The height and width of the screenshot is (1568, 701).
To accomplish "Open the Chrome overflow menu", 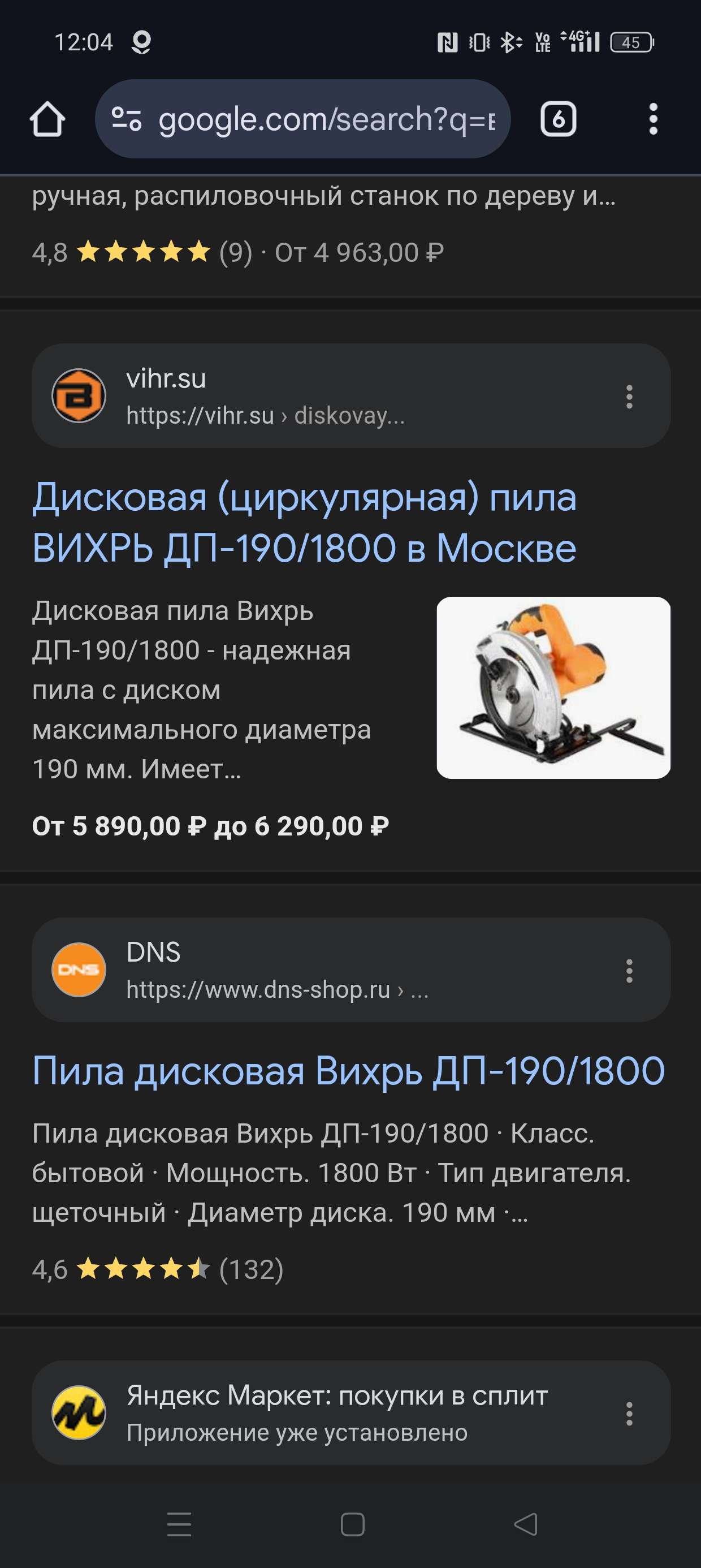I will (653, 119).
